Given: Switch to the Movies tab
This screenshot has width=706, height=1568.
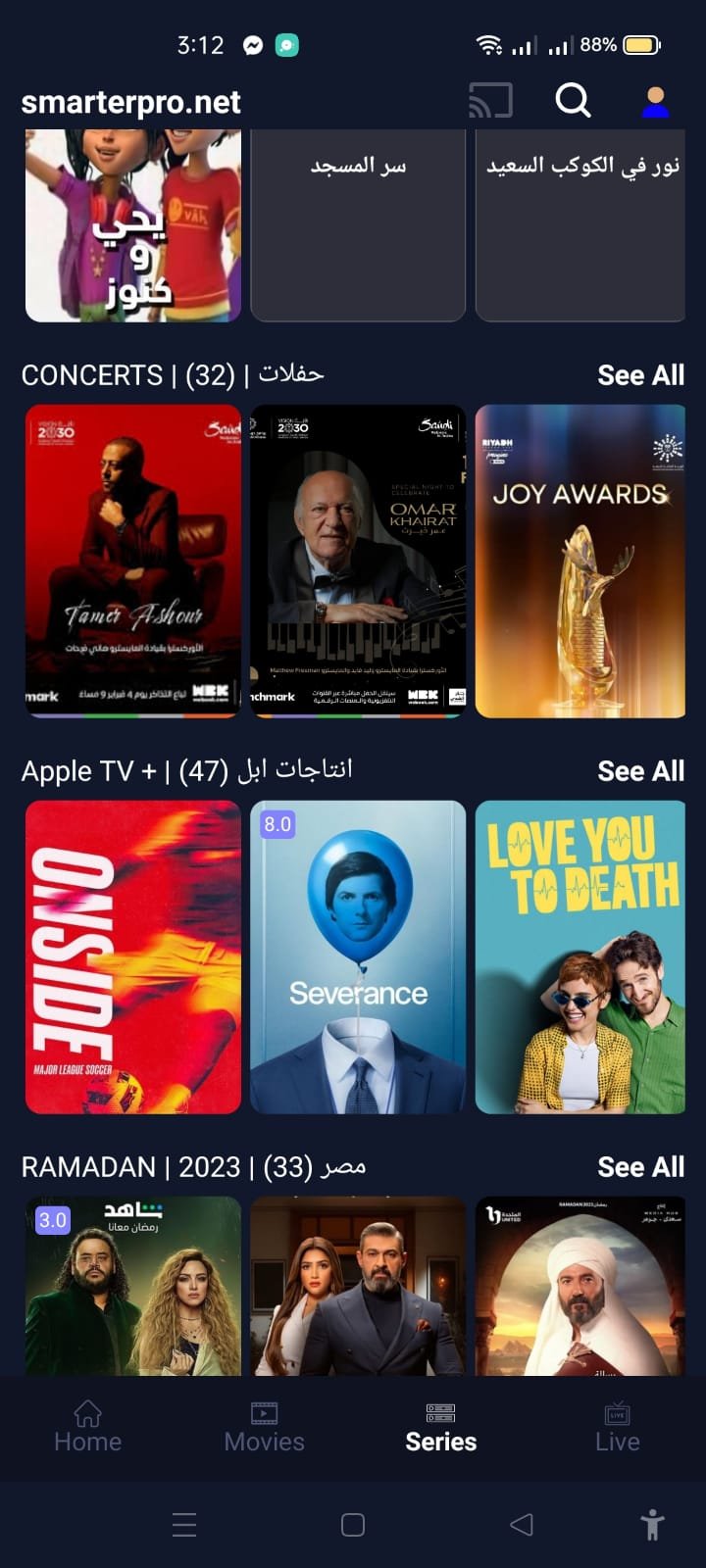Looking at the screenshot, I should [264, 1427].
